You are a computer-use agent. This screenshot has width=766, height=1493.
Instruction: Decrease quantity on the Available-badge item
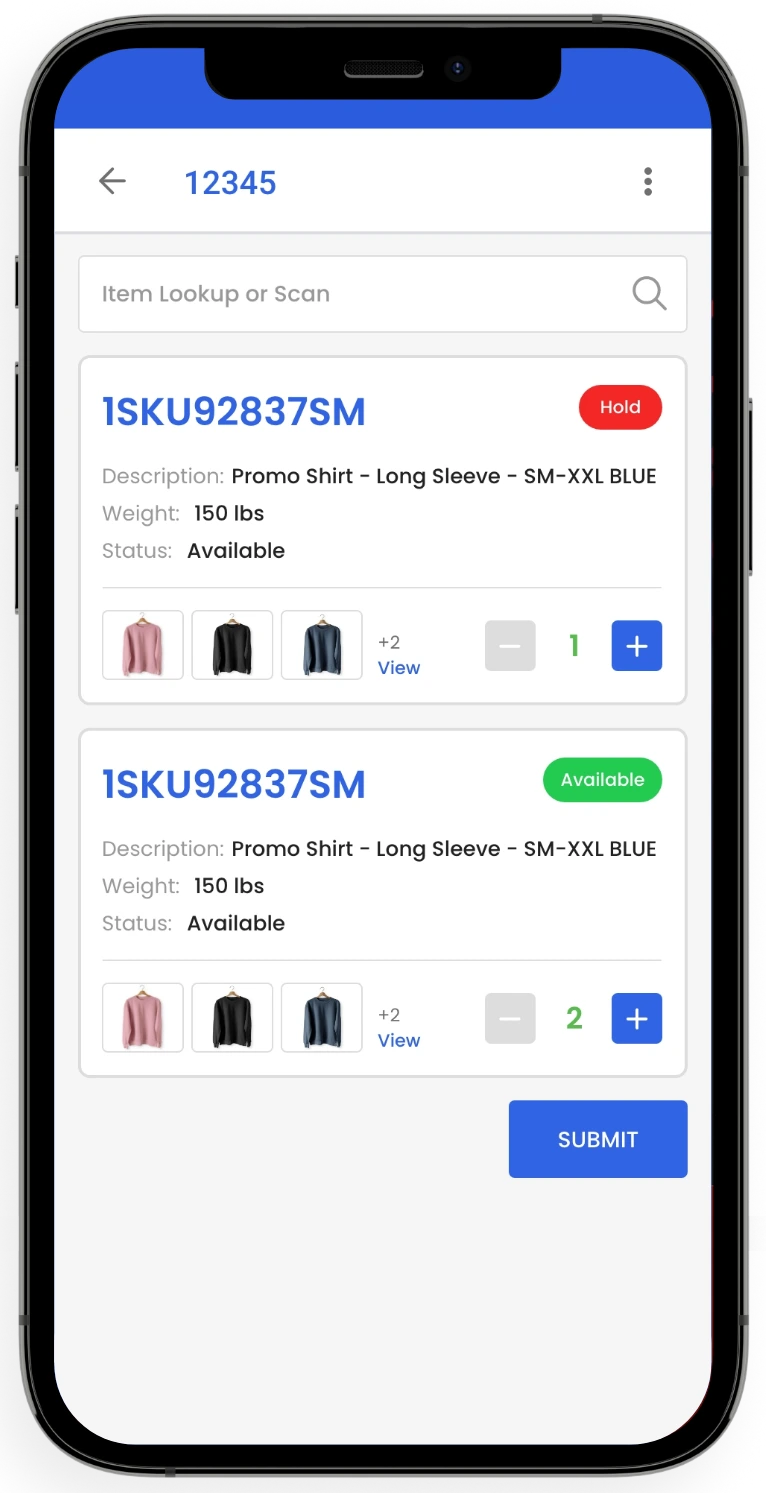tap(510, 1018)
